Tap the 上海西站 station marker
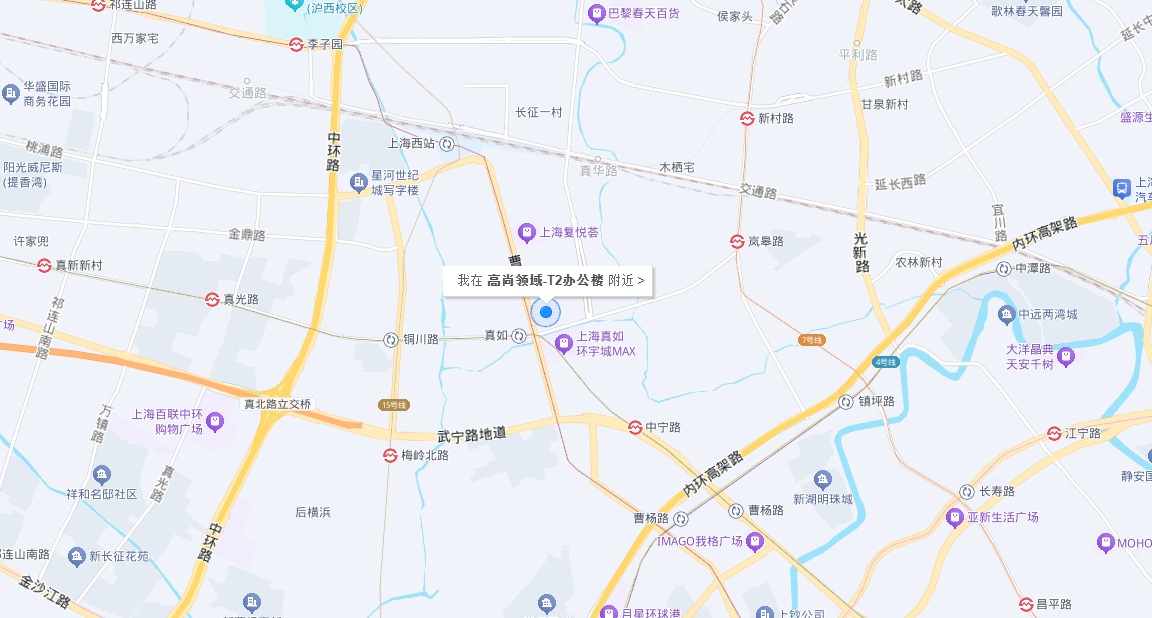 tap(448, 143)
